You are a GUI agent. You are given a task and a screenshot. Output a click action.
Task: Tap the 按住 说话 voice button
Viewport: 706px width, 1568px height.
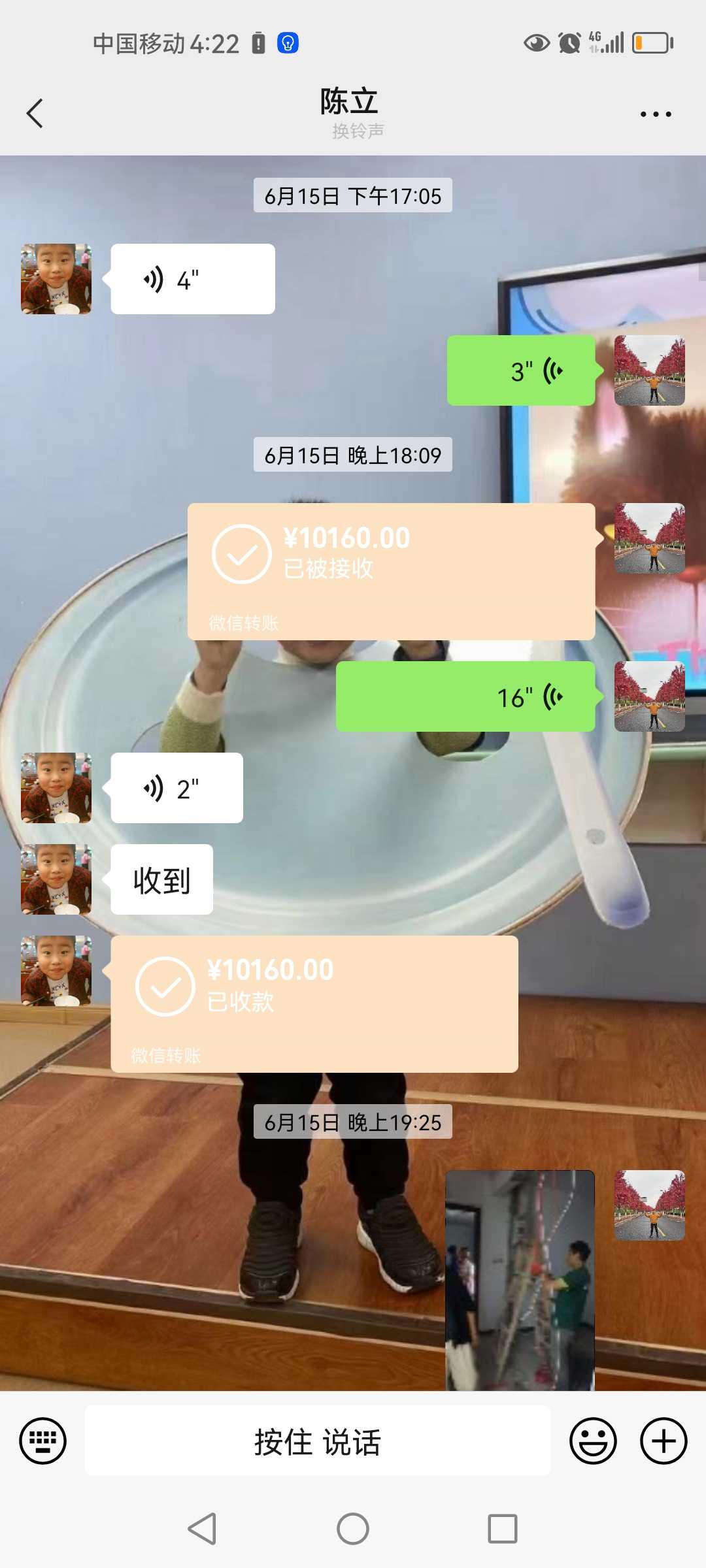(318, 1441)
